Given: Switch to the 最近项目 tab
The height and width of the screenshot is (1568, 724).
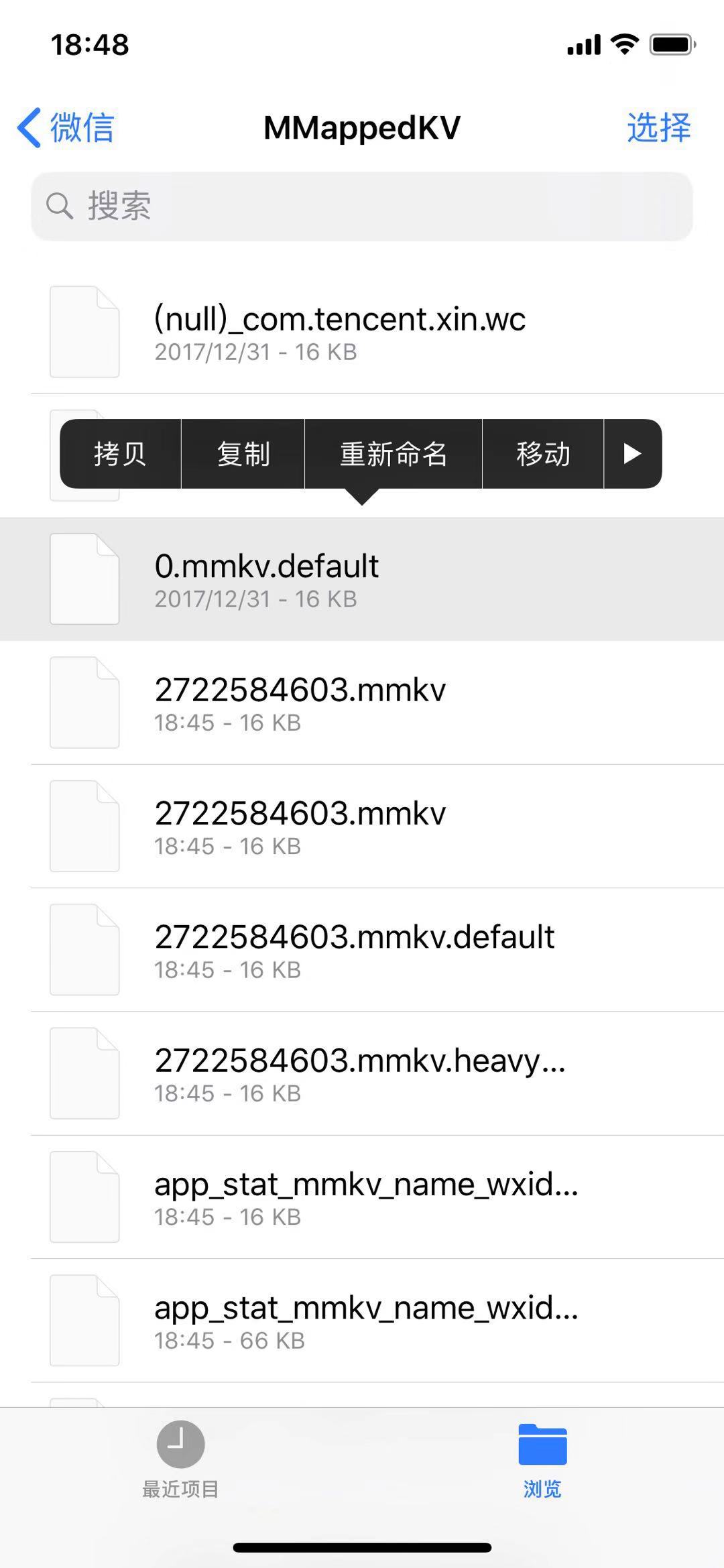Looking at the screenshot, I should [x=180, y=1459].
